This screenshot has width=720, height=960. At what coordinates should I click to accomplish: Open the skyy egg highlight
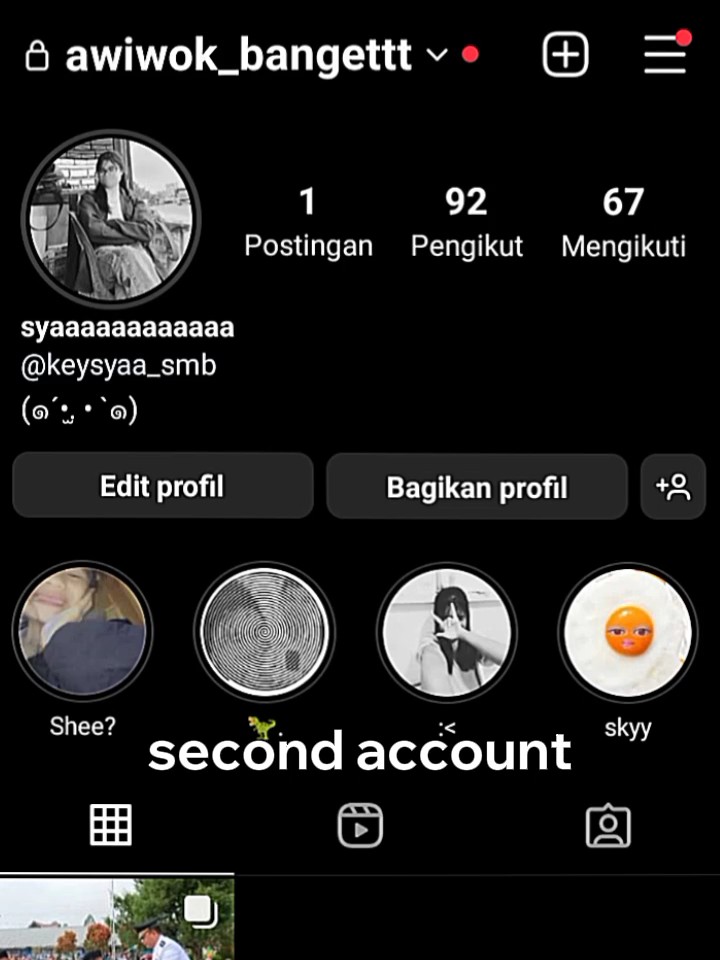(628, 632)
